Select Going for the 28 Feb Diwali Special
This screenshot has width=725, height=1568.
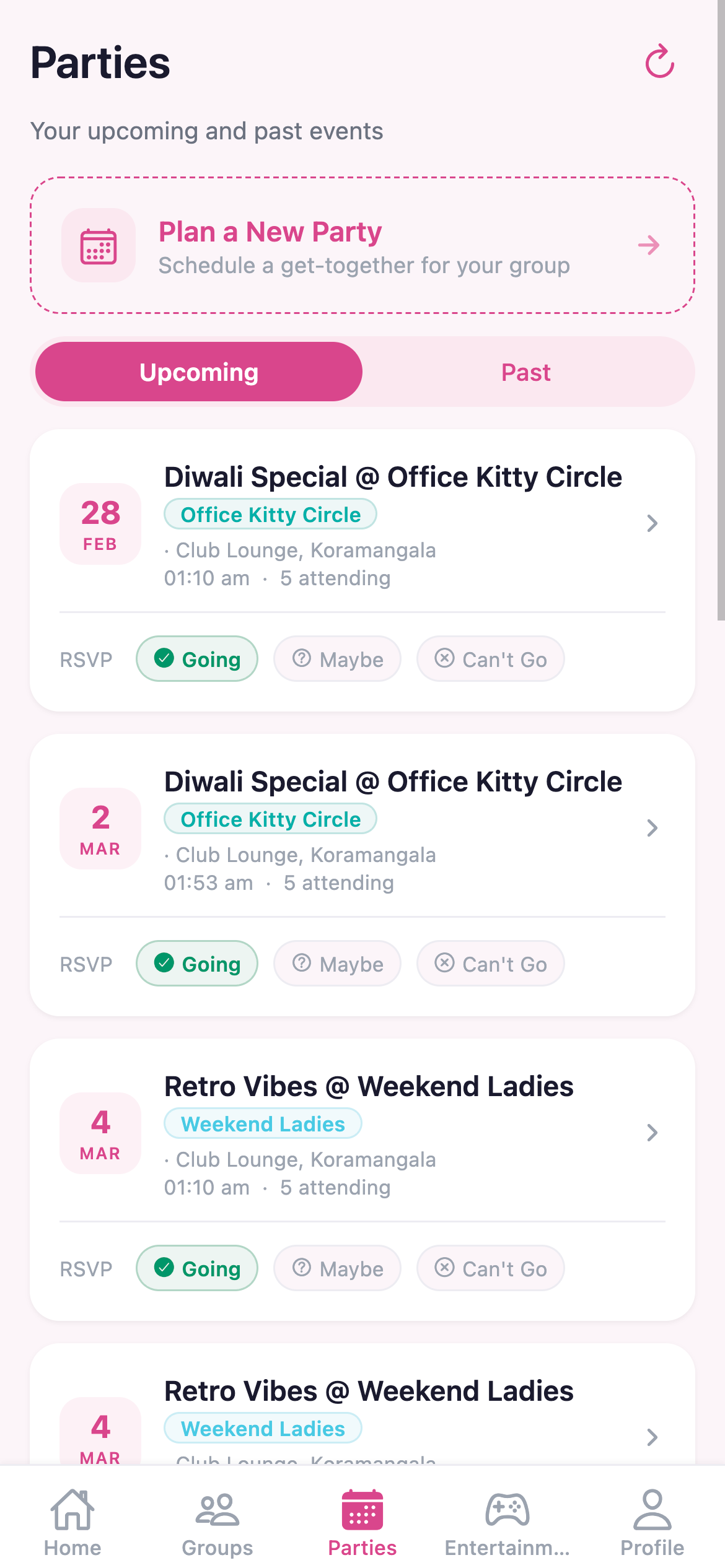(196, 659)
